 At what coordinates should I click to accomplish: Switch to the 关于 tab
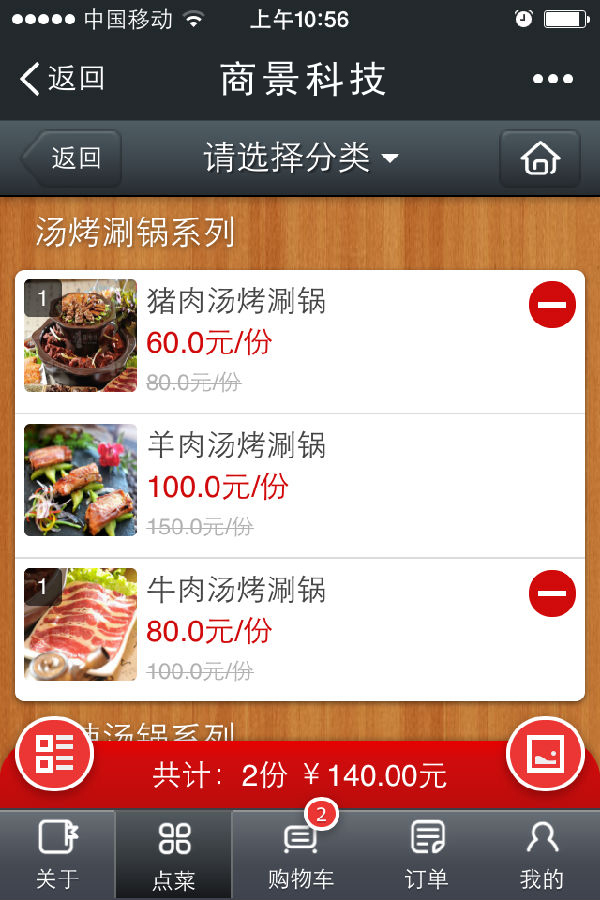coord(57,855)
